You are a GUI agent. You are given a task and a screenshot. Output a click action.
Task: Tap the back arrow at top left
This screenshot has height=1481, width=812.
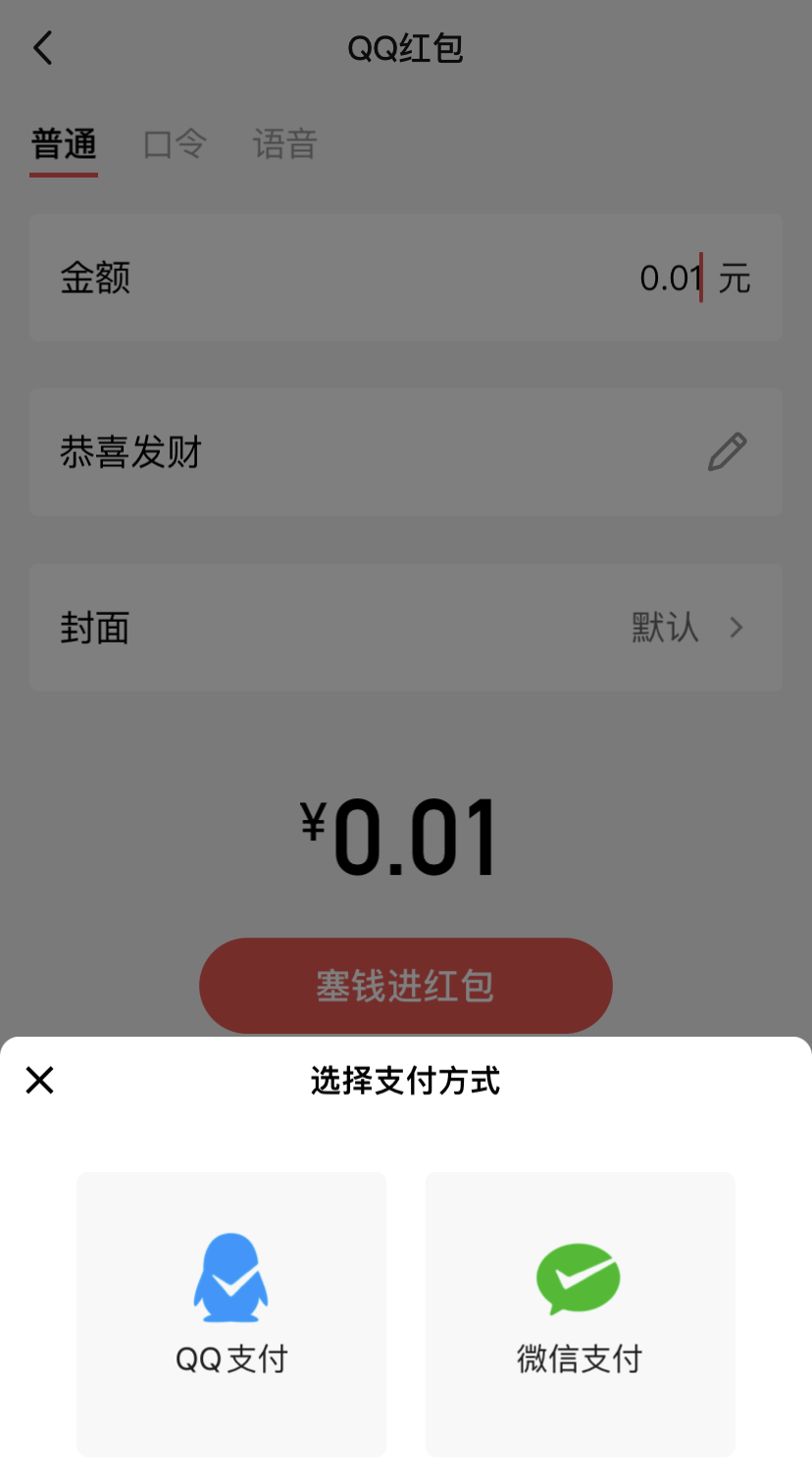coord(42,47)
